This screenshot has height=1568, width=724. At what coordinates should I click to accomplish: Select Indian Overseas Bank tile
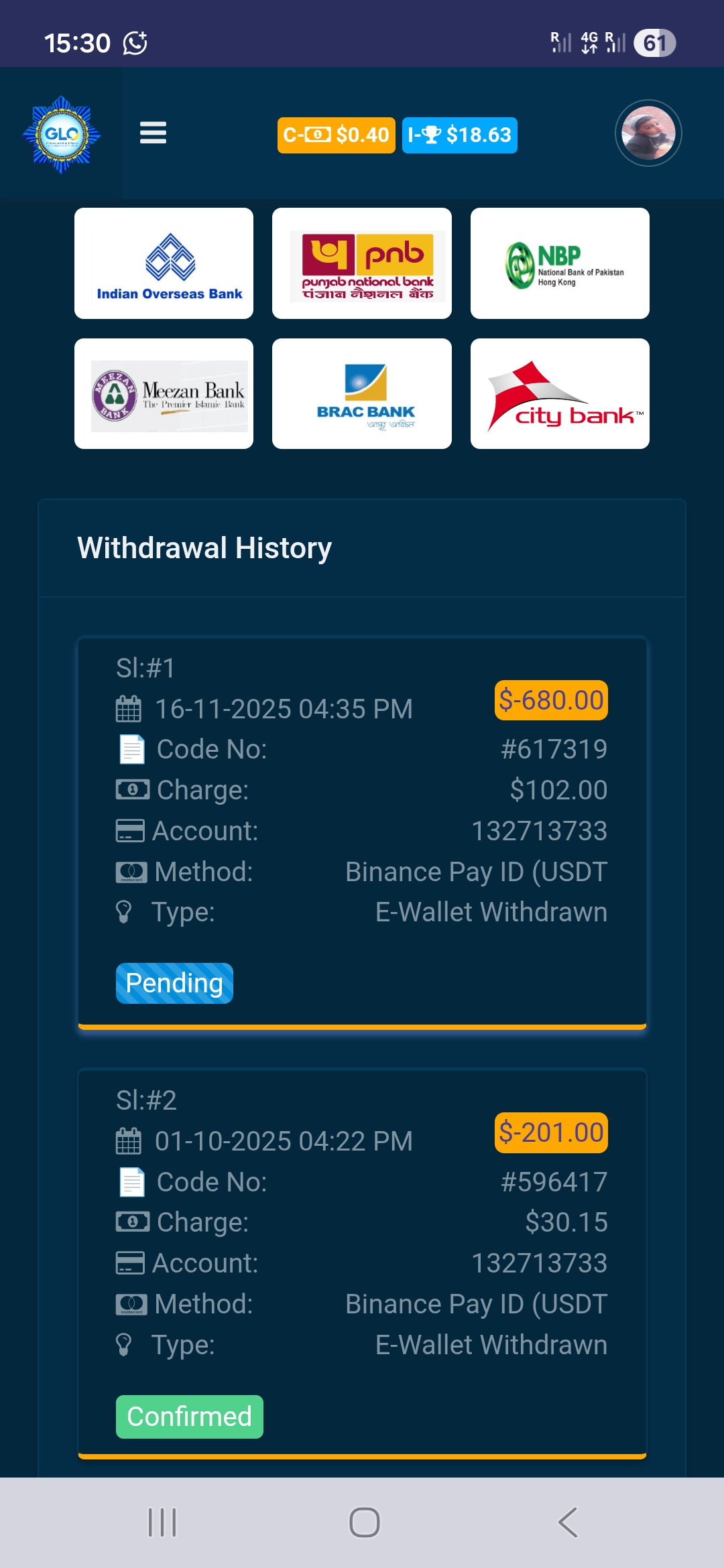click(164, 263)
